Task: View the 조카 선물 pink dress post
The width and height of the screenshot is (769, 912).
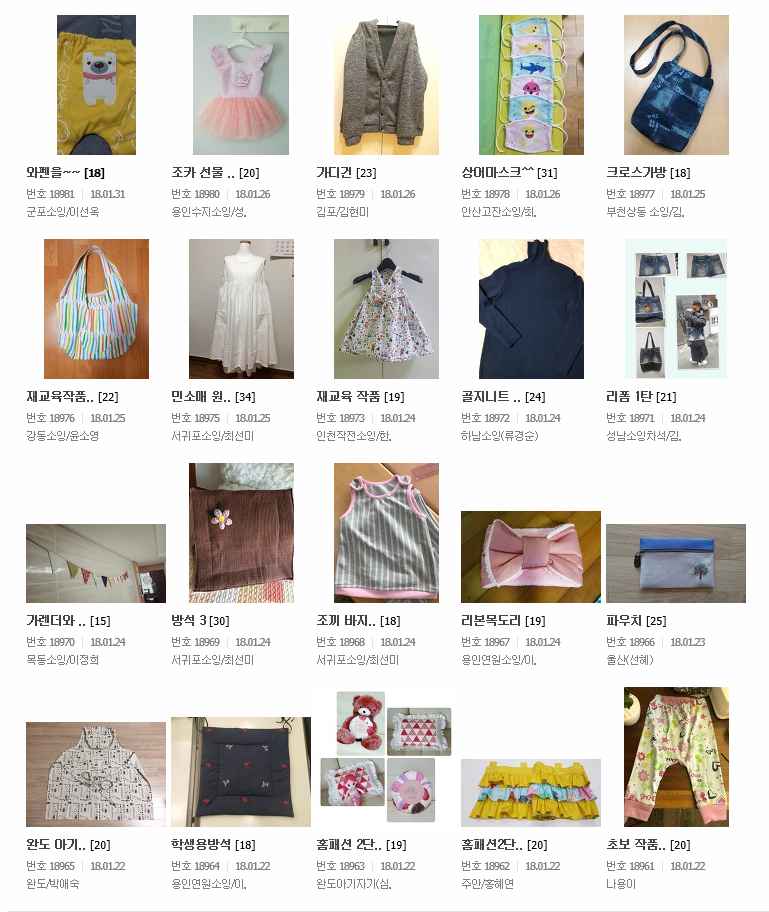Action: [x=241, y=85]
